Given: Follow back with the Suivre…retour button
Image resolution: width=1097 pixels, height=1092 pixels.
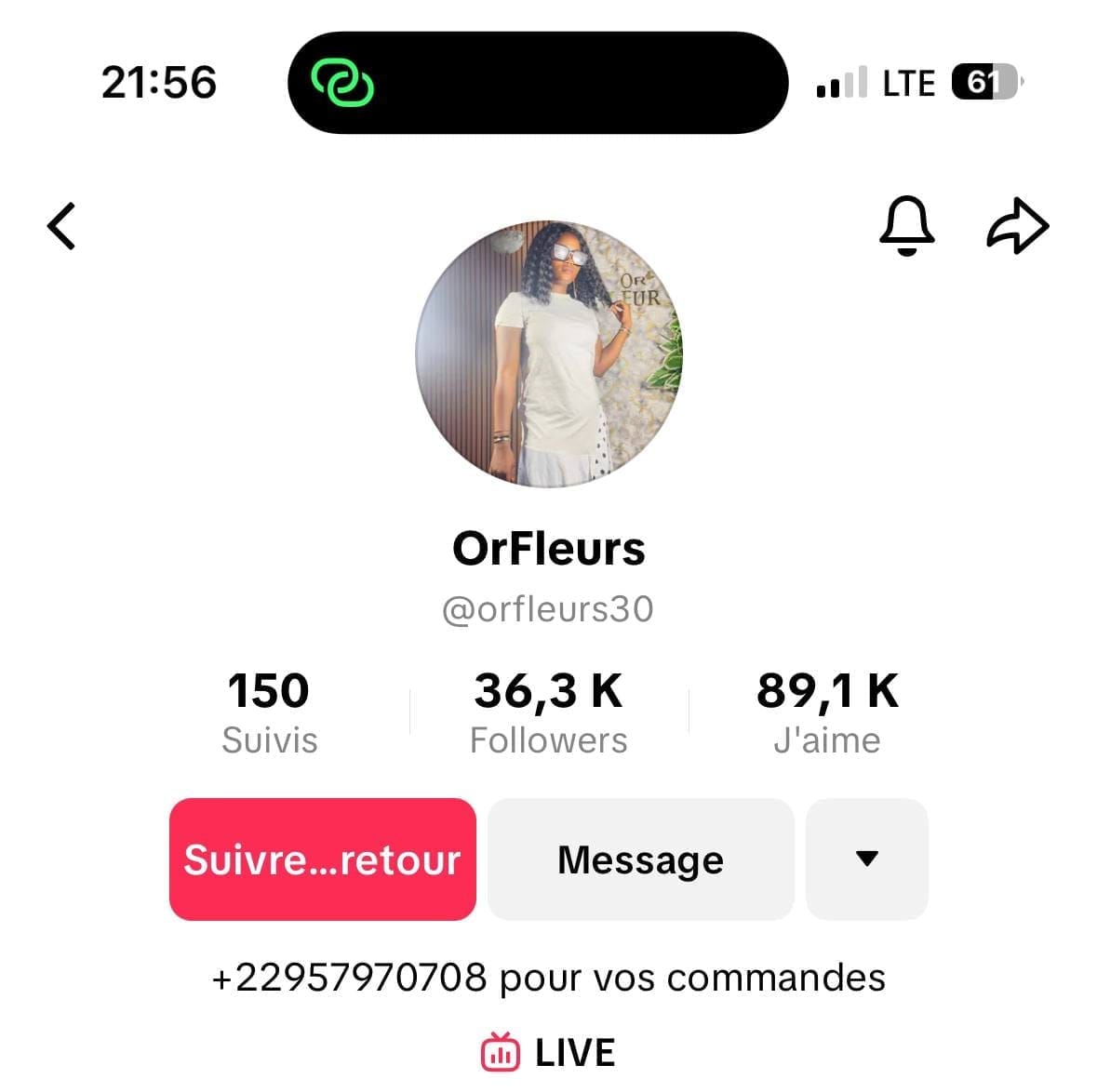Looking at the screenshot, I should 323,859.
